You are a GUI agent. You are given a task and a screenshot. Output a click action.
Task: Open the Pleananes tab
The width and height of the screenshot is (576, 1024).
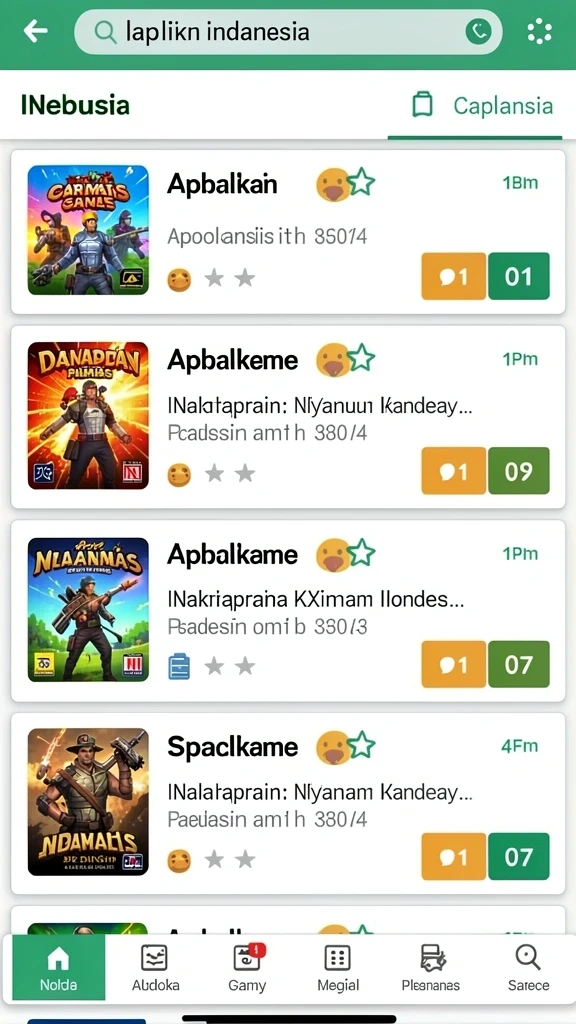[x=431, y=967]
